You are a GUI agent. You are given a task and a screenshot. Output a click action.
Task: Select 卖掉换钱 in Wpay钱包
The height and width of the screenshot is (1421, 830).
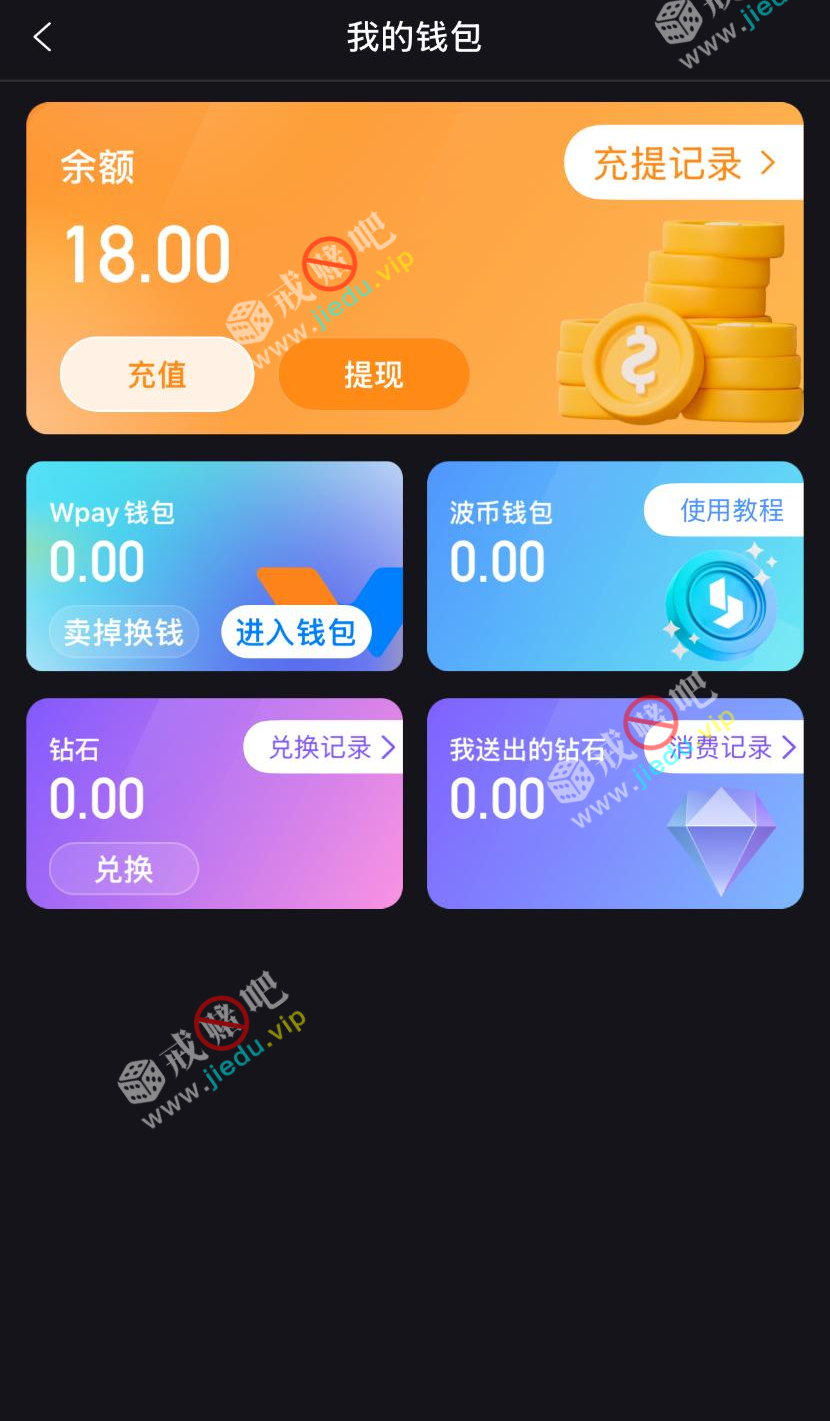pyautogui.click(x=124, y=632)
